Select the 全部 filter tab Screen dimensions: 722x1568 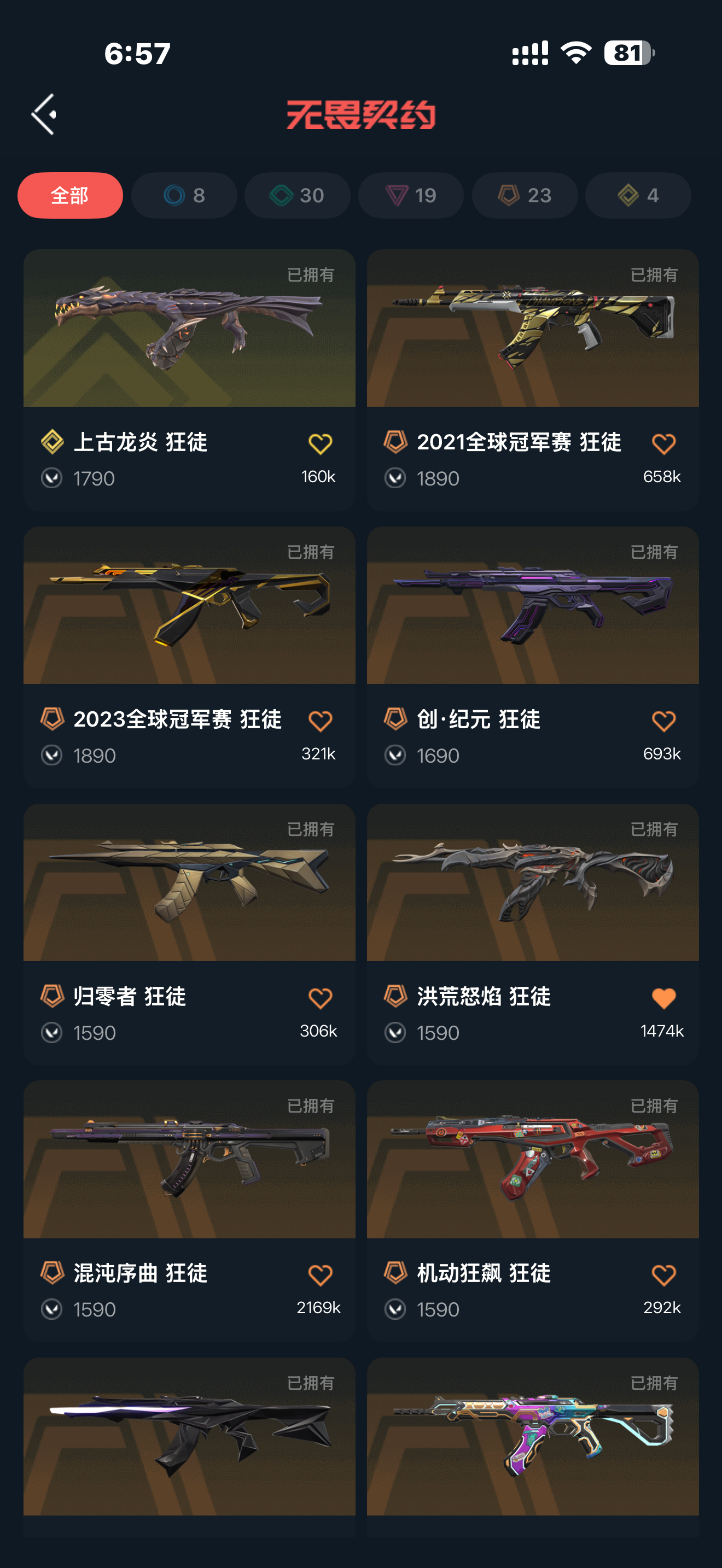pyautogui.click(x=70, y=195)
